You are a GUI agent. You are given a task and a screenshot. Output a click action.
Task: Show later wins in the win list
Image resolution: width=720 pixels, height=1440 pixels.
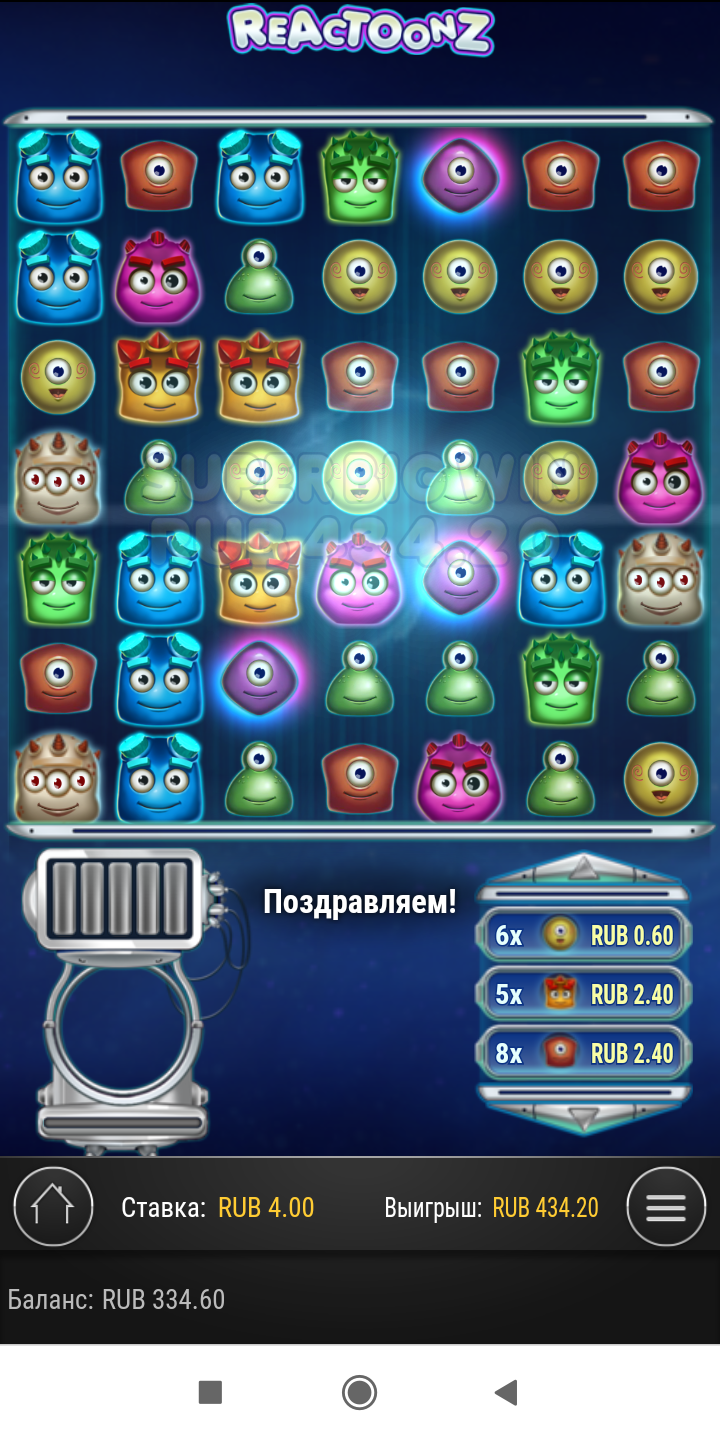[583, 1116]
